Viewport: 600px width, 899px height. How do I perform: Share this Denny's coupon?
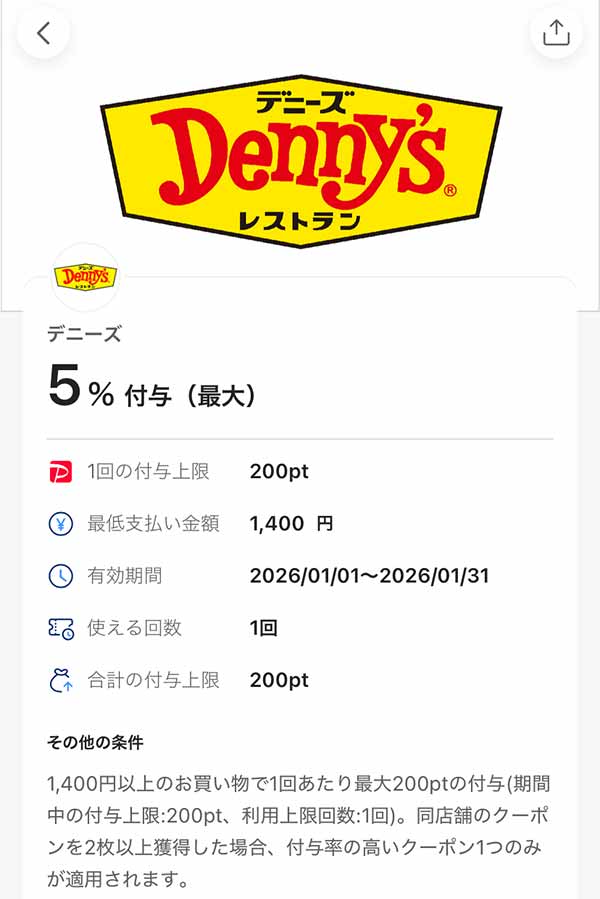555,33
